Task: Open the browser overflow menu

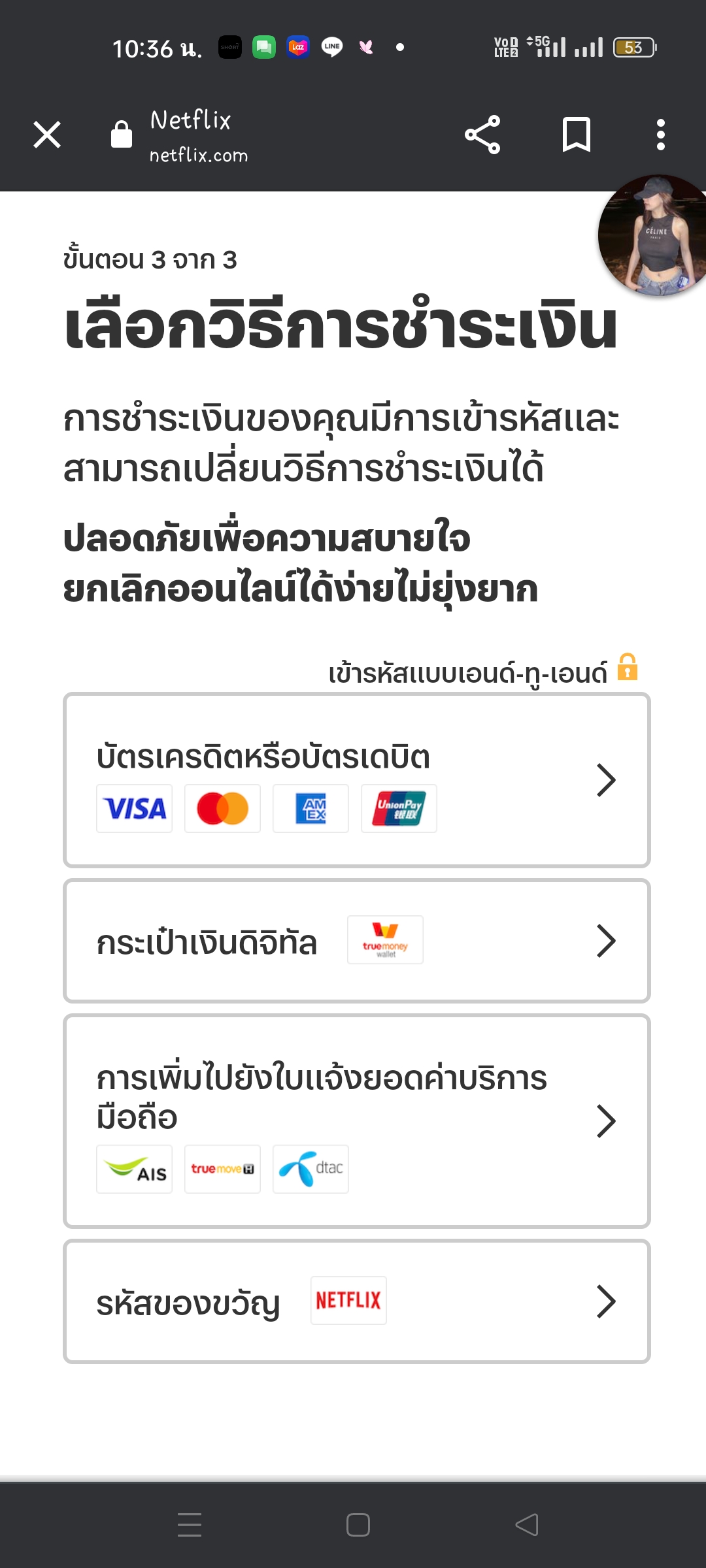Action: [x=661, y=135]
